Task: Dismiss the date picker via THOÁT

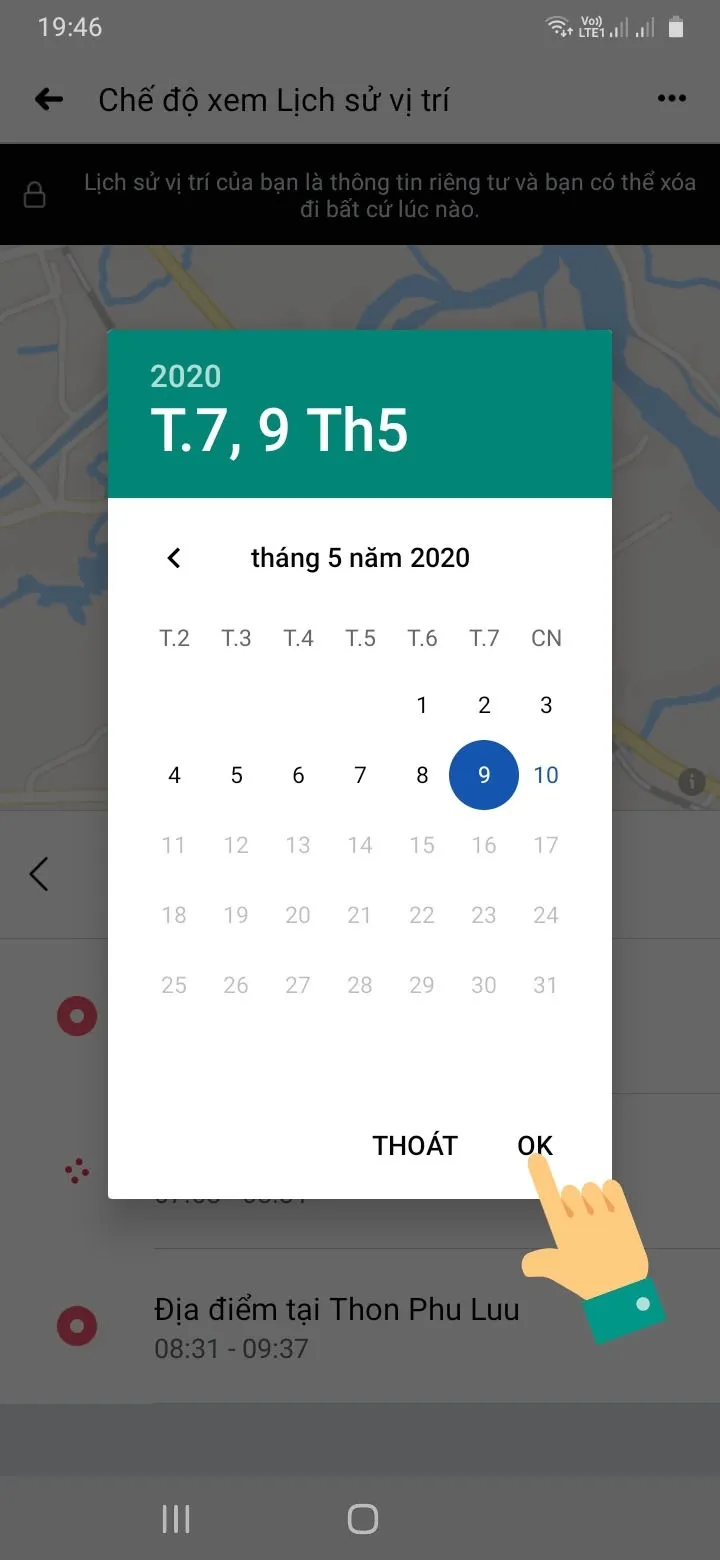Action: [x=415, y=1145]
